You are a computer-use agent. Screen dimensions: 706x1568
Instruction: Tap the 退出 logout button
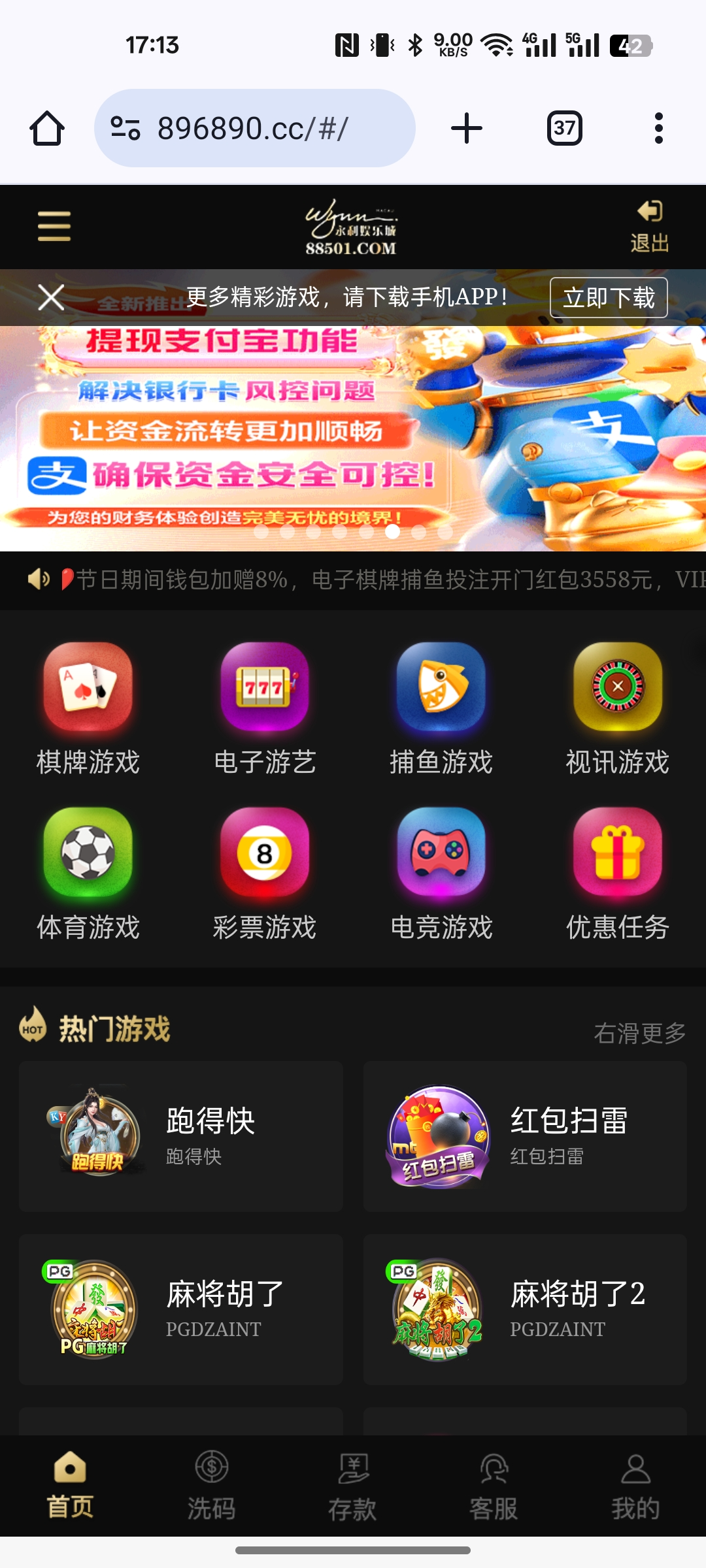(649, 227)
